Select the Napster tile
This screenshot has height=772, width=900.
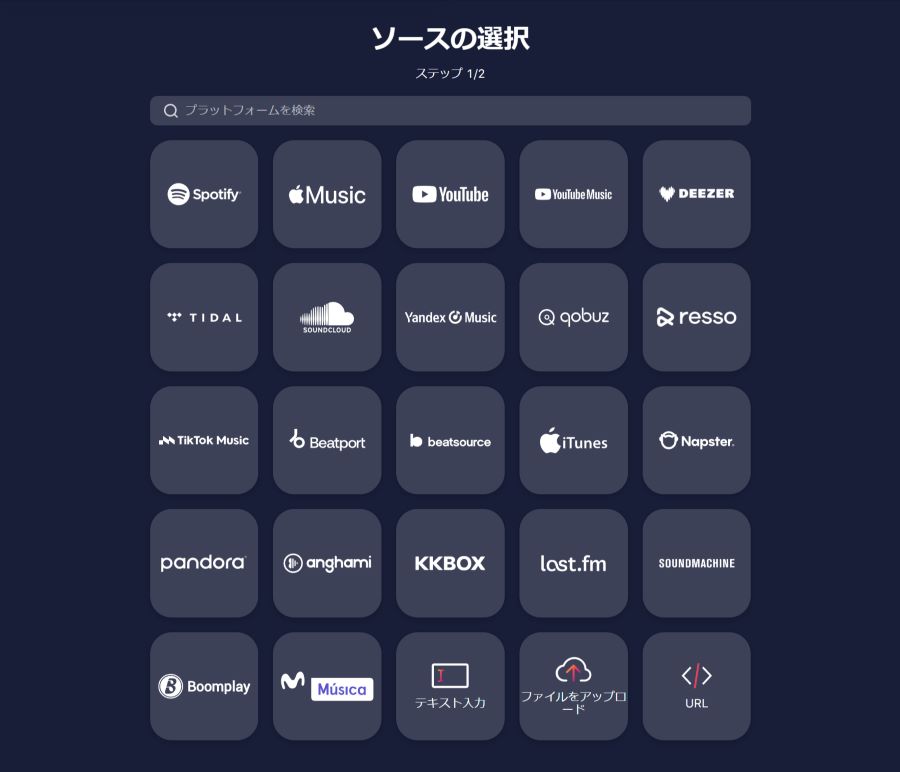pos(696,440)
